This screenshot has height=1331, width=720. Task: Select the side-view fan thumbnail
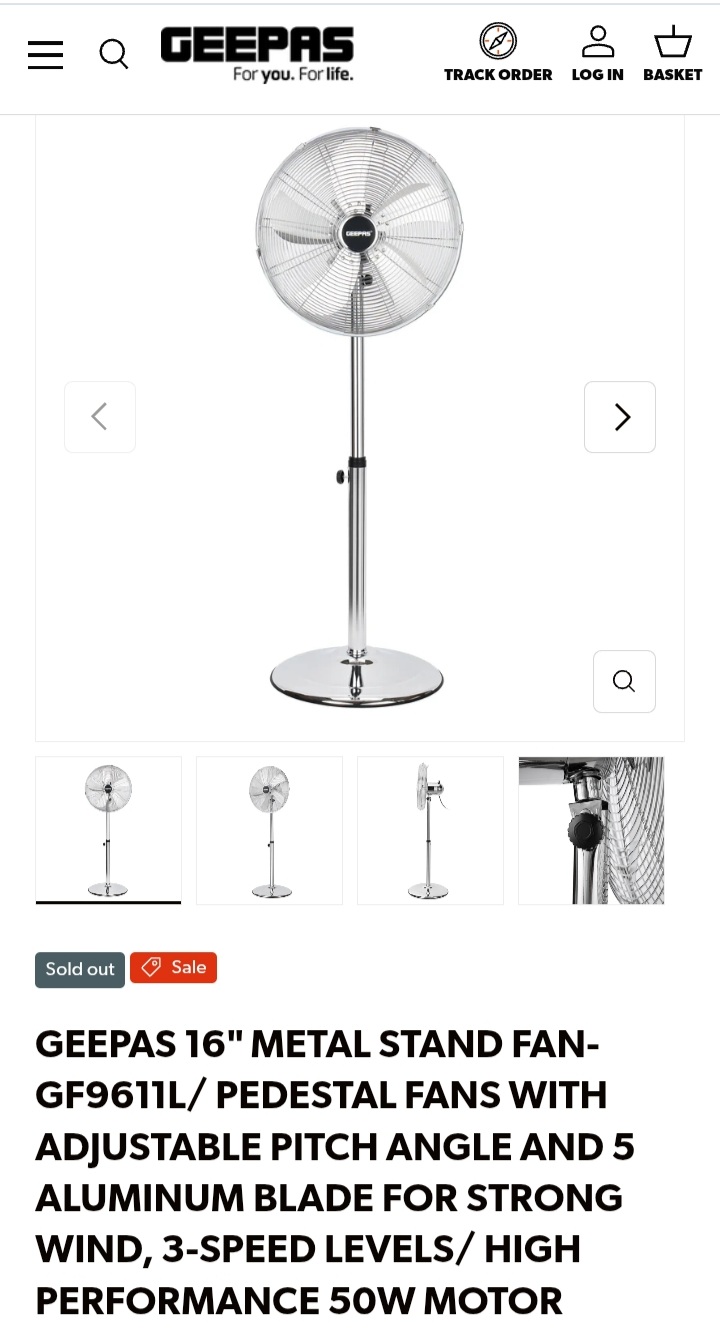click(430, 830)
